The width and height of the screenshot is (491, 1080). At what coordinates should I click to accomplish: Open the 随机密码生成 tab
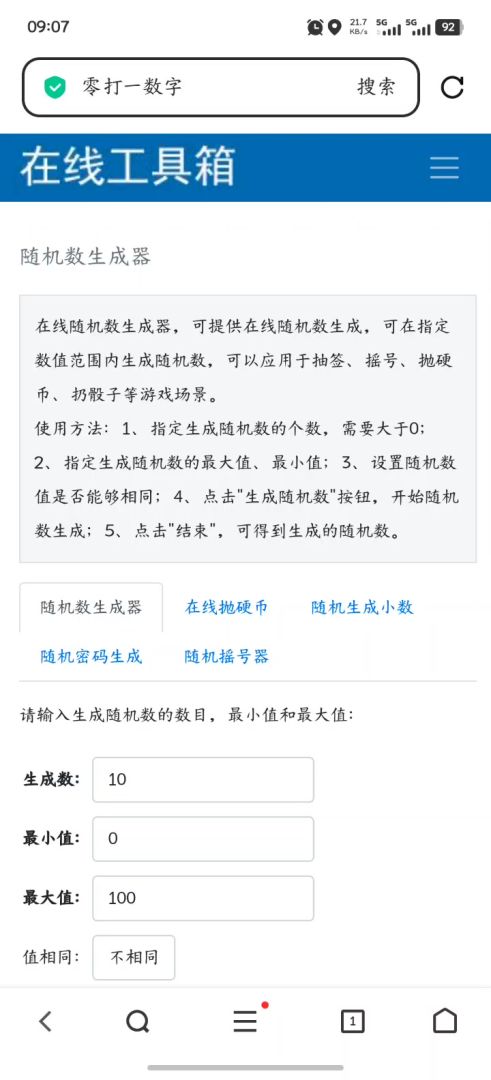[x=91, y=656]
